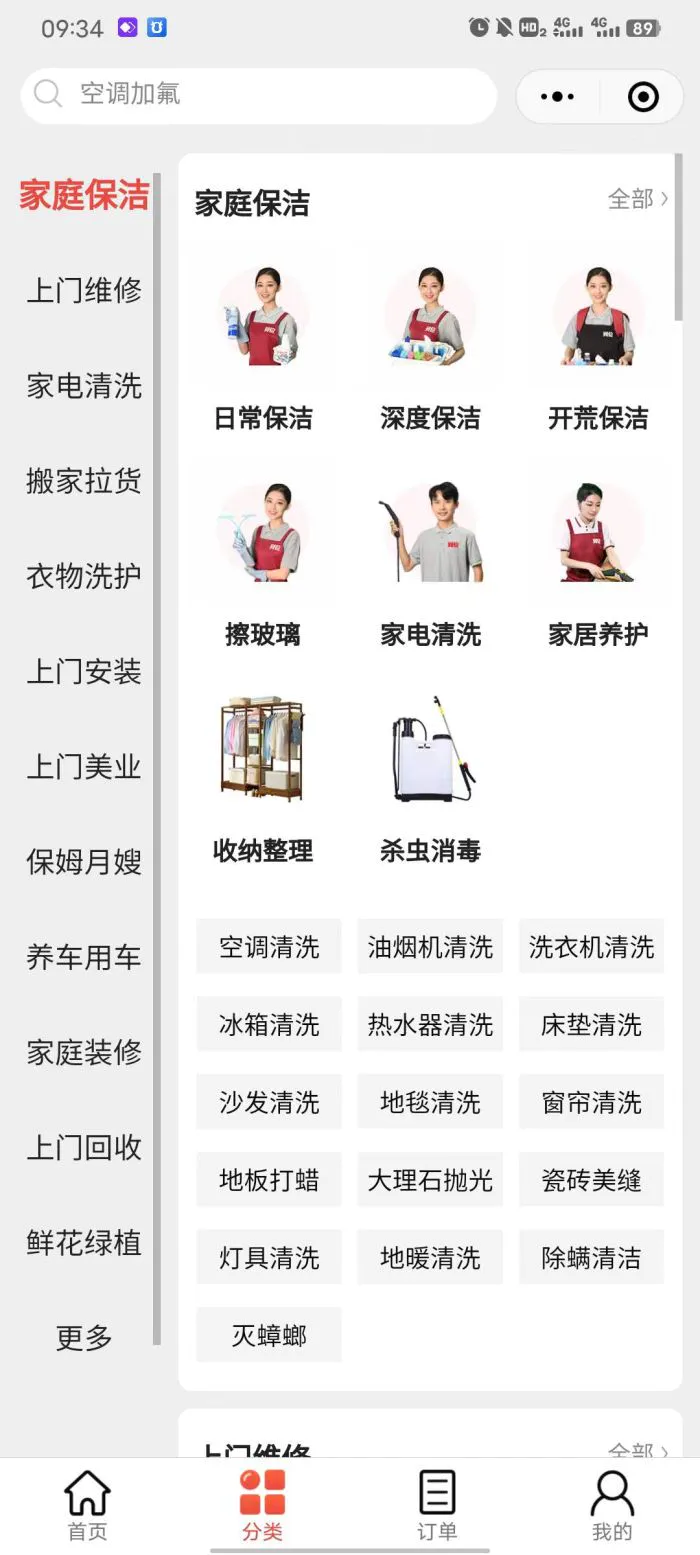This screenshot has width=700, height=1555.
Task: Switch to the 搬家拉货 category
Action: pyautogui.click(x=84, y=481)
